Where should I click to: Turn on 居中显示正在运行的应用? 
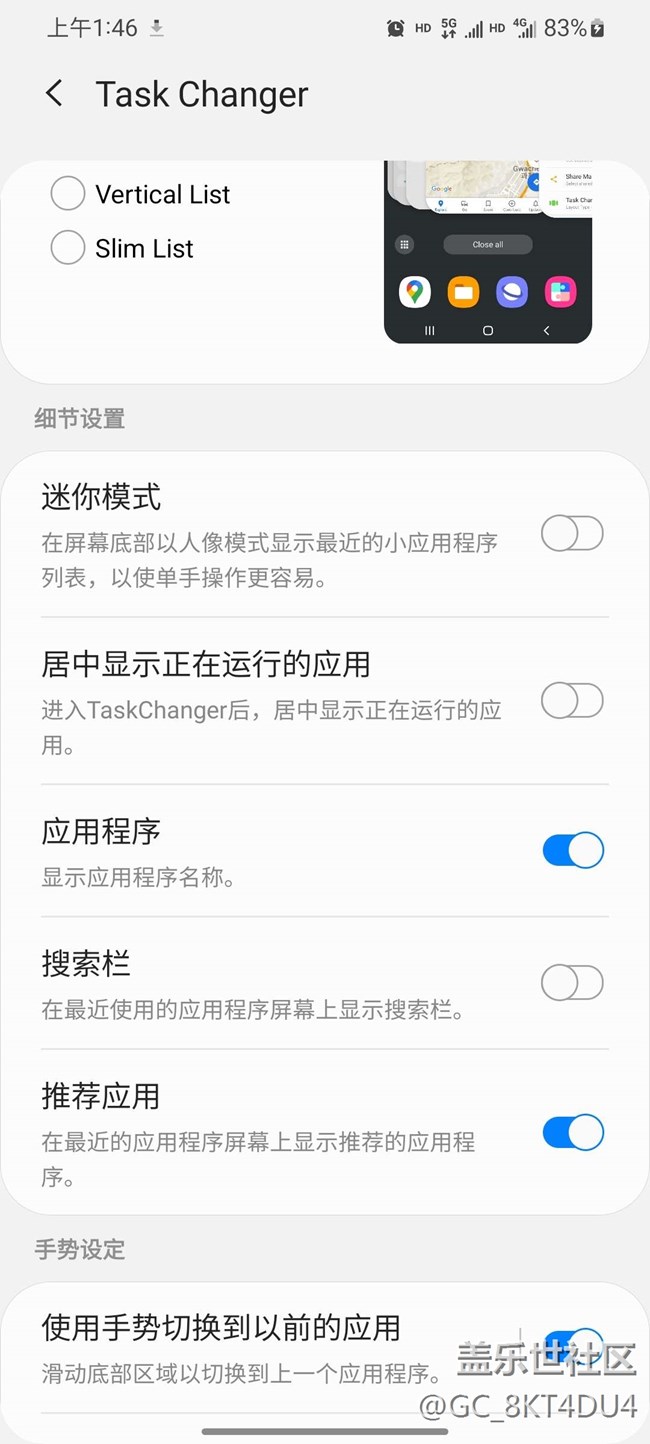pyautogui.click(x=573, y=701)
